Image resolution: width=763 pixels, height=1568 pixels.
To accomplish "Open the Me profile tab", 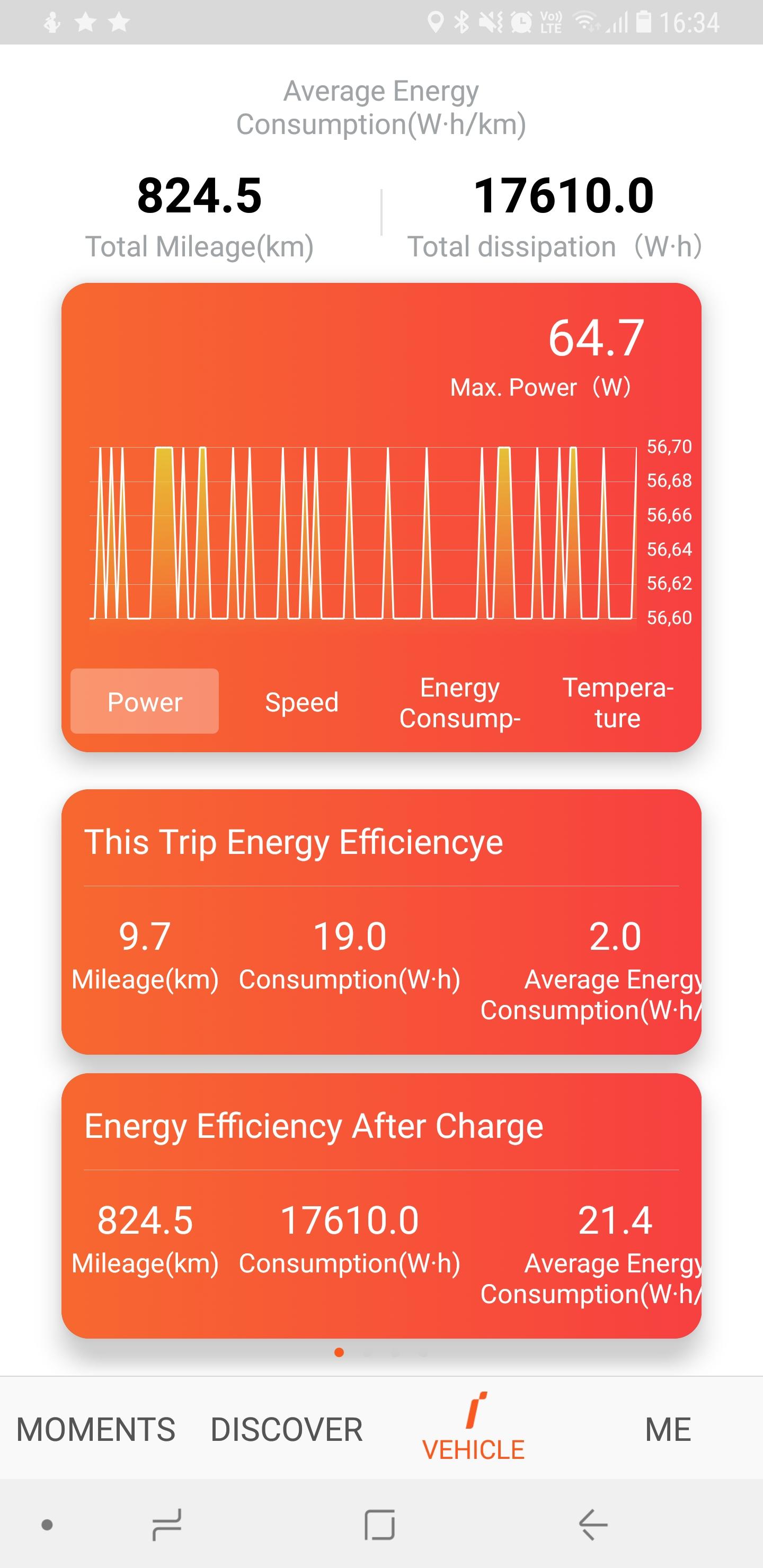I will click(x=668, y=1429).
